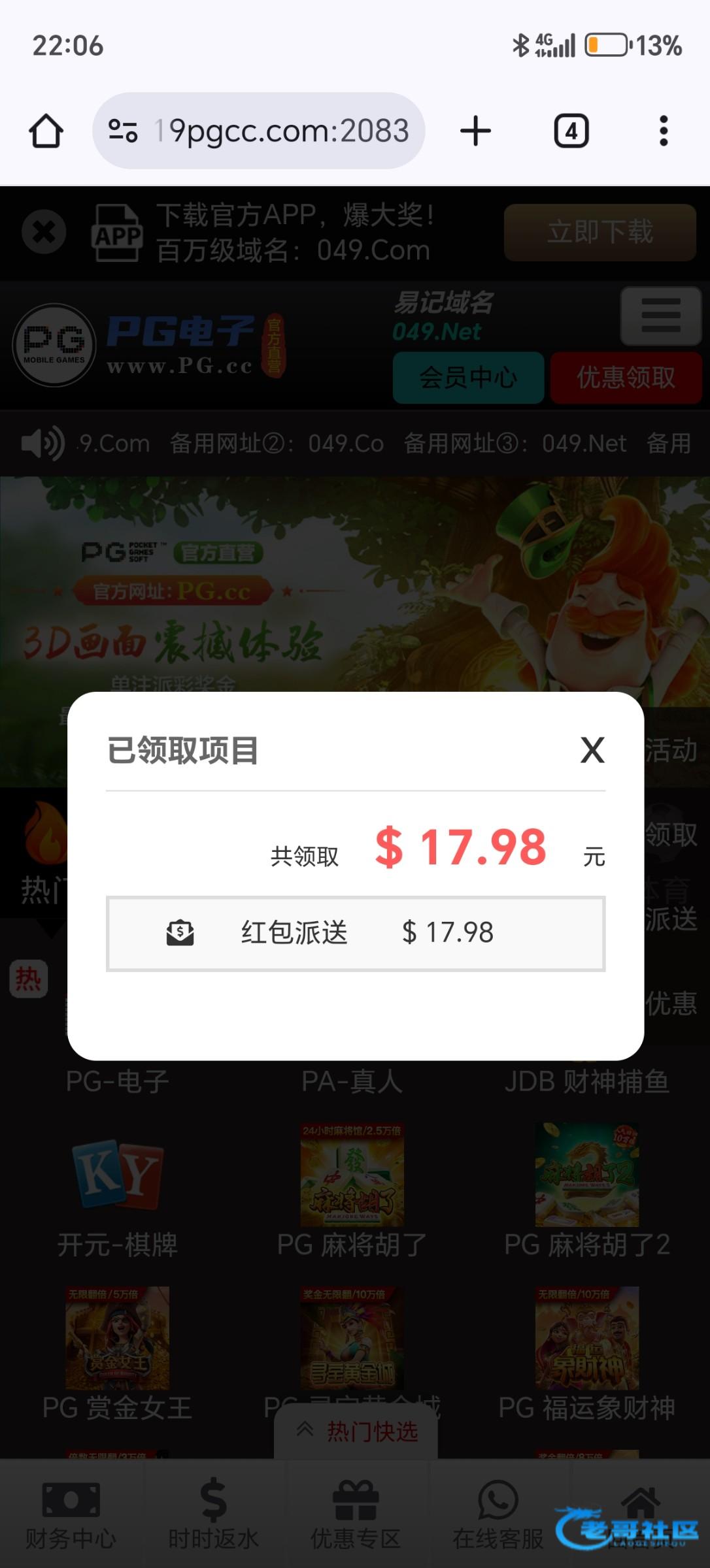The height and width of the screenshot is (1568, 710).
Task: Tap the 立即下载 button
Action: click(600, 233)
